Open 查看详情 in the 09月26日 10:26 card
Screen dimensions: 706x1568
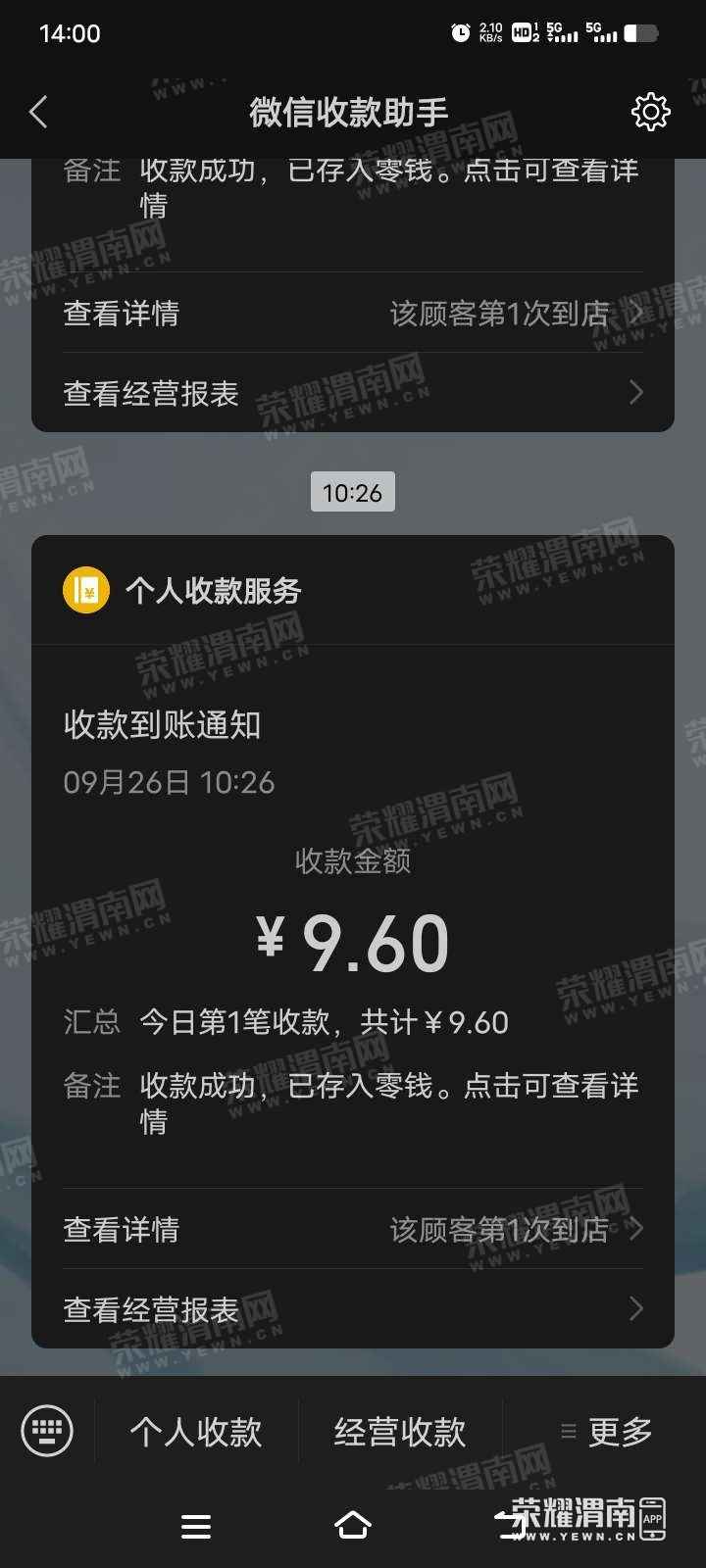(x=353, y=1229)
